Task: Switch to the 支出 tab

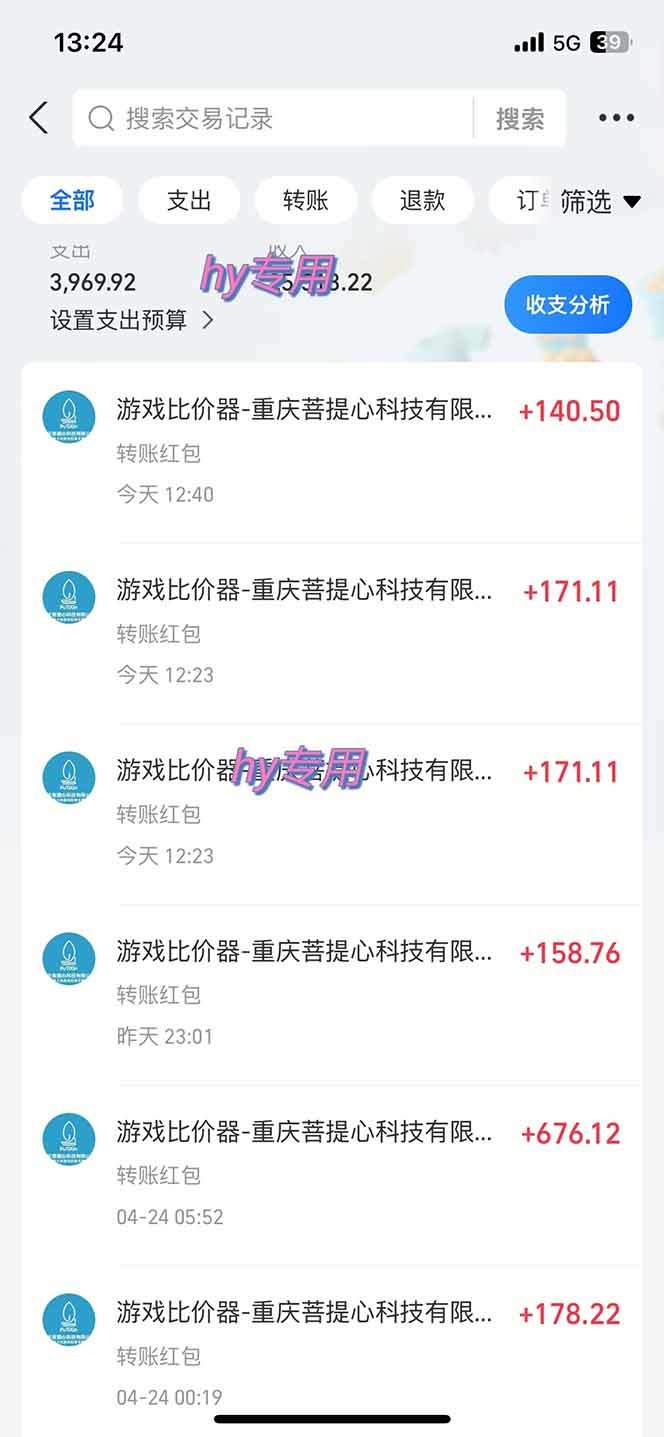Action: (x=189, y=200)
